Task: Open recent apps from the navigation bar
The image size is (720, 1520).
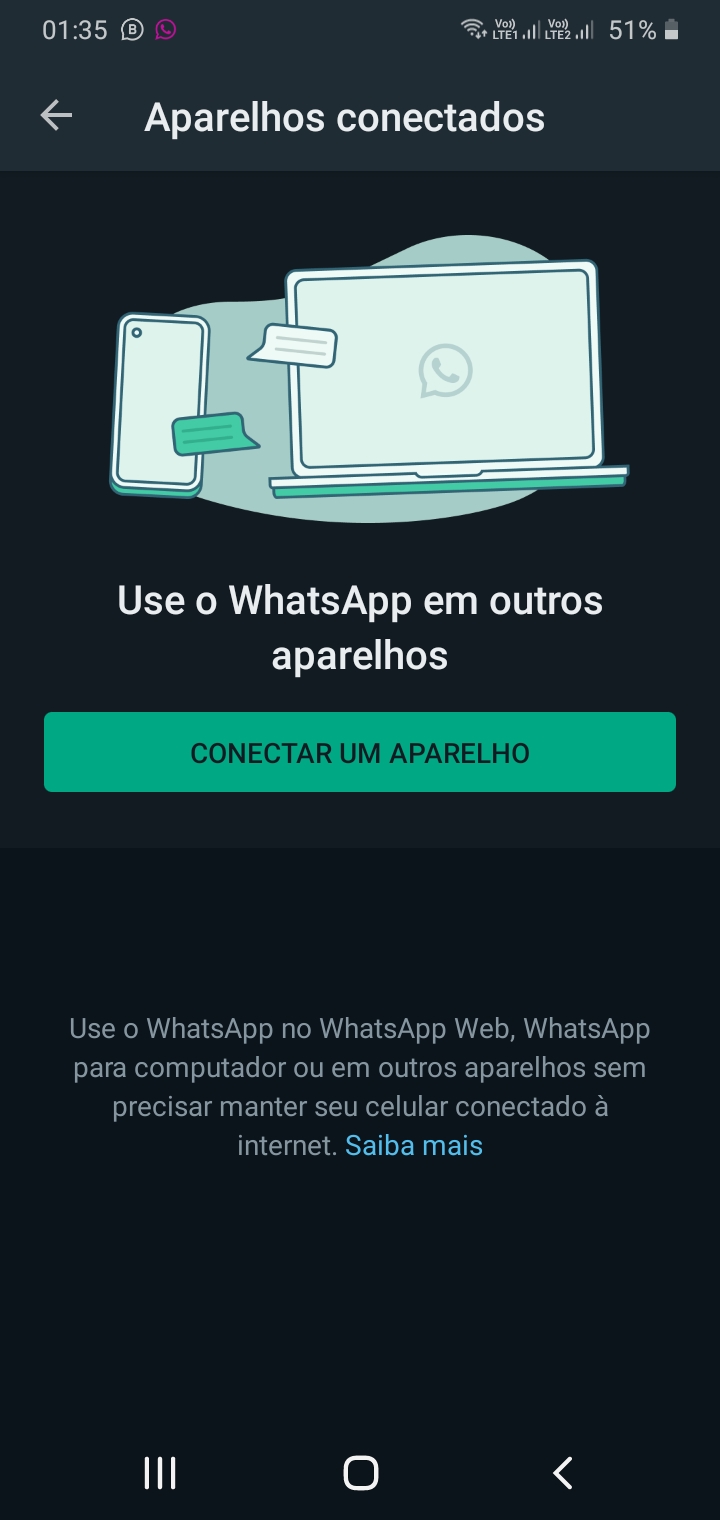Action: click(160, 1472)
